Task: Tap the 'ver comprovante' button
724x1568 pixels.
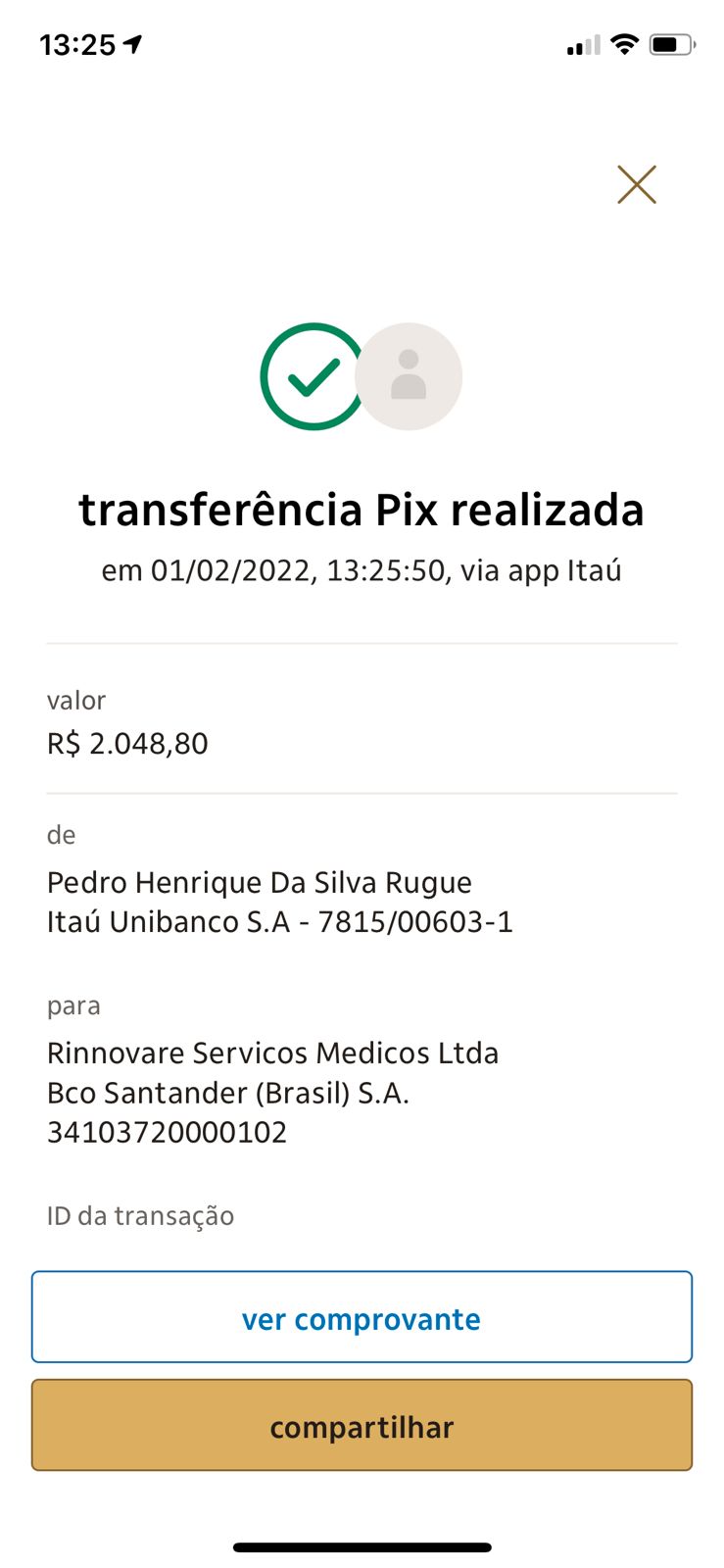Action: 362,1317
